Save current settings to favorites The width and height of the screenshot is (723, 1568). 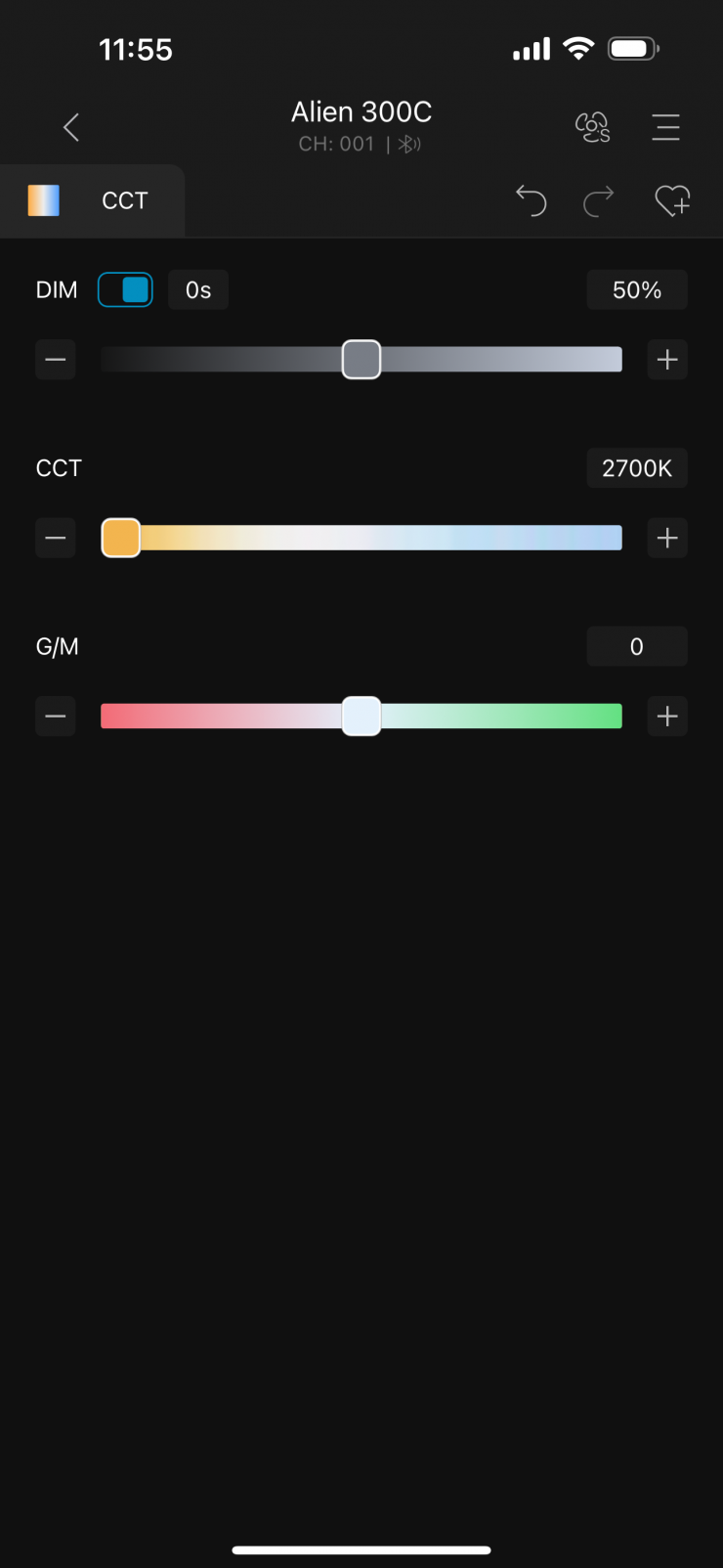point(672,200)
